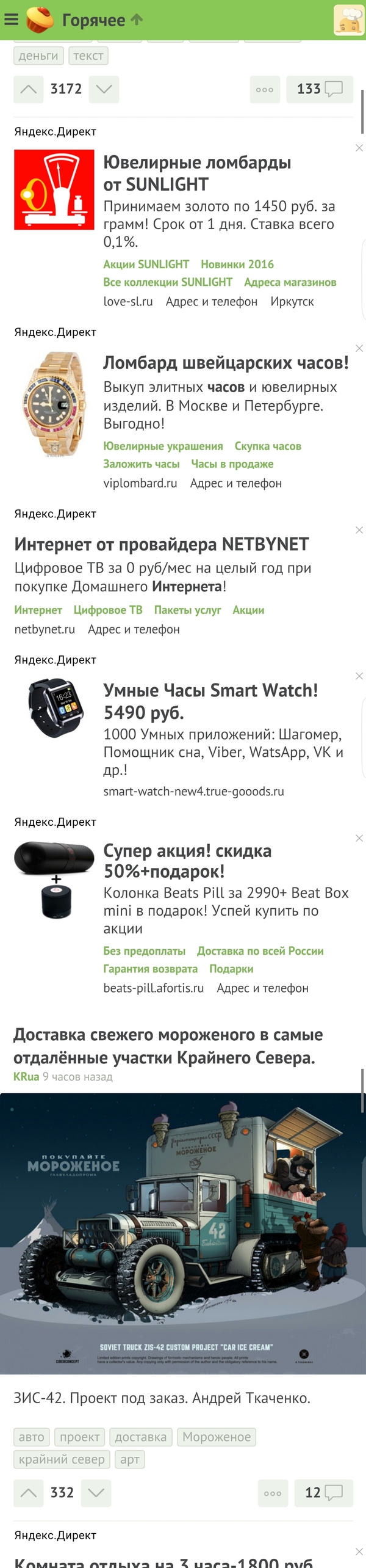Select the деньги tag
Image resolution: width=366 pixels, height=1568 pixels.
coord(38,56)
